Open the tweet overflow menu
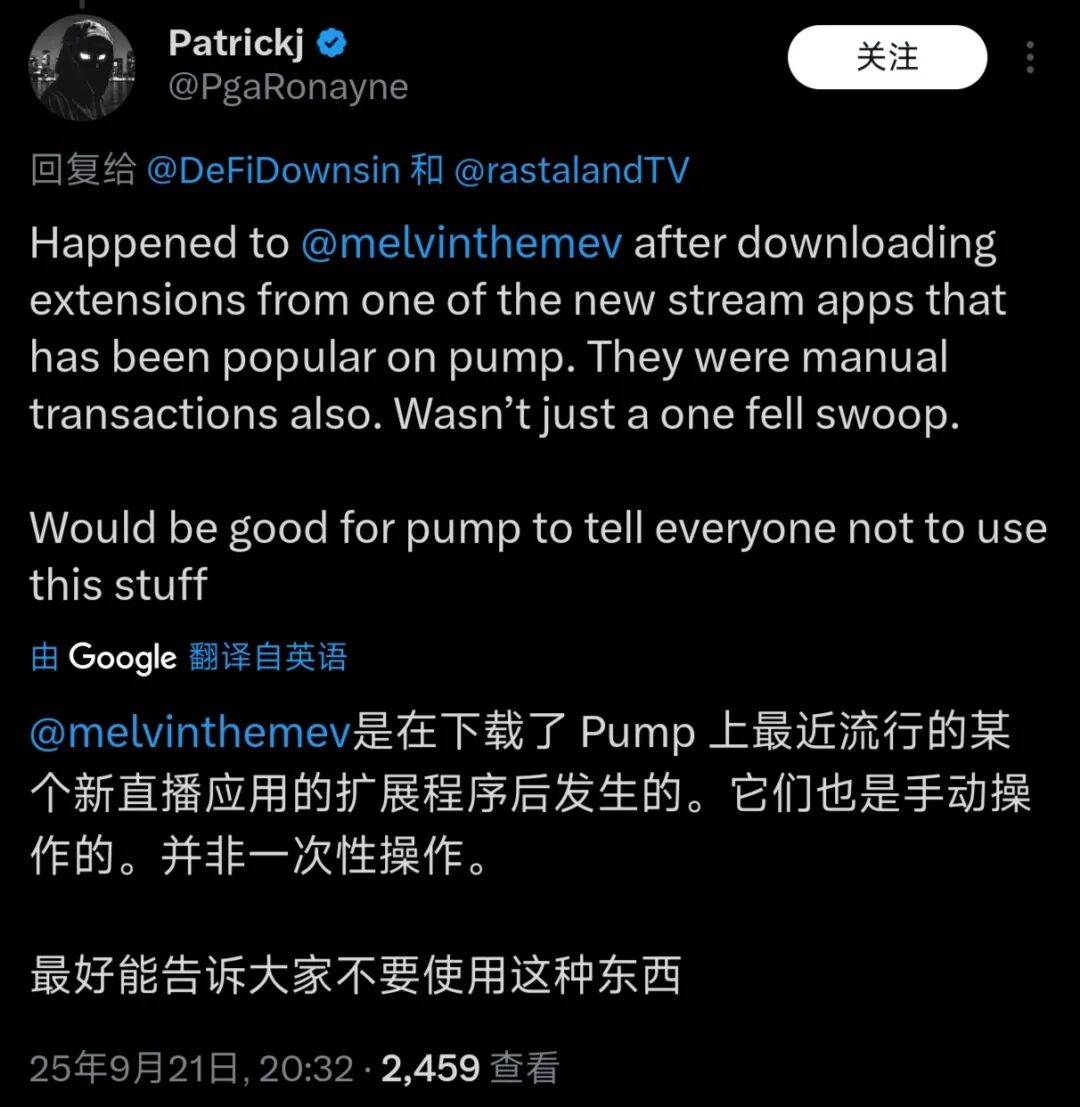This screenshot has height=1107, width=1080. (1030, 57)
